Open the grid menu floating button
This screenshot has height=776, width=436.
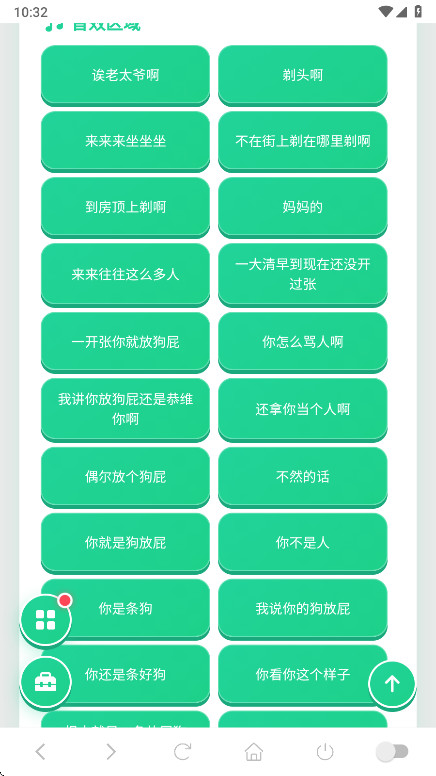(x=46, y=620)
